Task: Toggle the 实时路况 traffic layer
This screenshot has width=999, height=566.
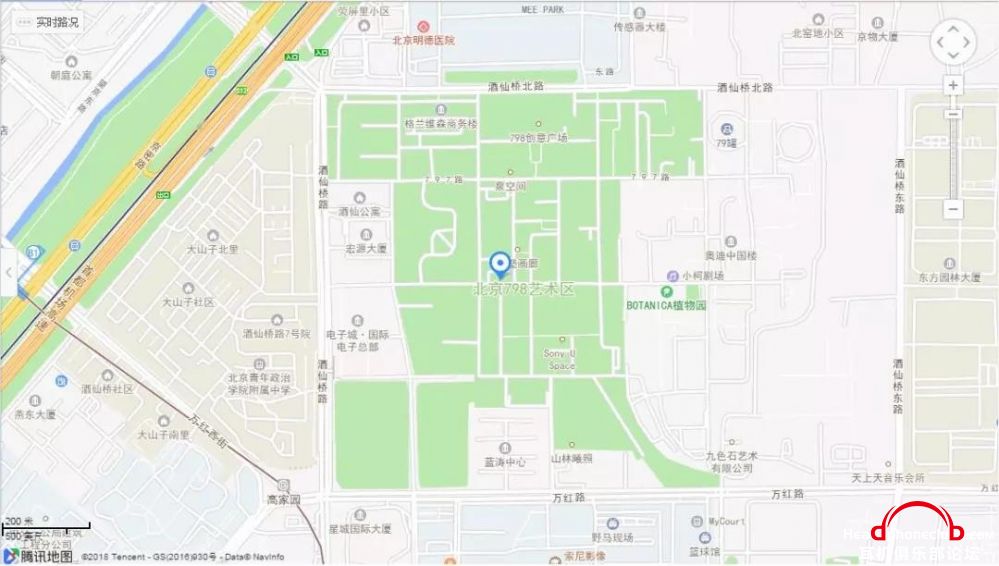Action: click(x=46, y=21)
